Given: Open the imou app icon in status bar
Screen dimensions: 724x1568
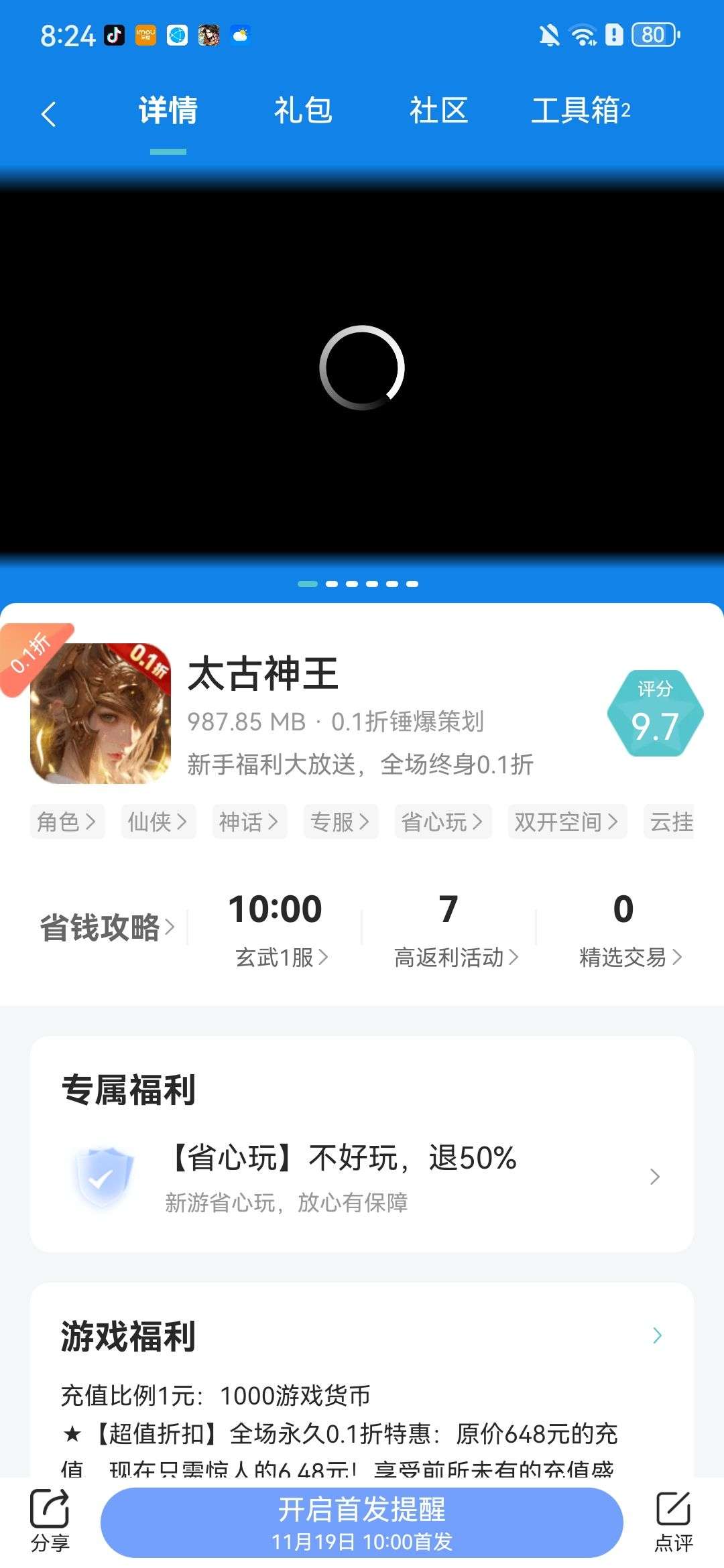Looking at the screenshot, I should tap(146, 35).
